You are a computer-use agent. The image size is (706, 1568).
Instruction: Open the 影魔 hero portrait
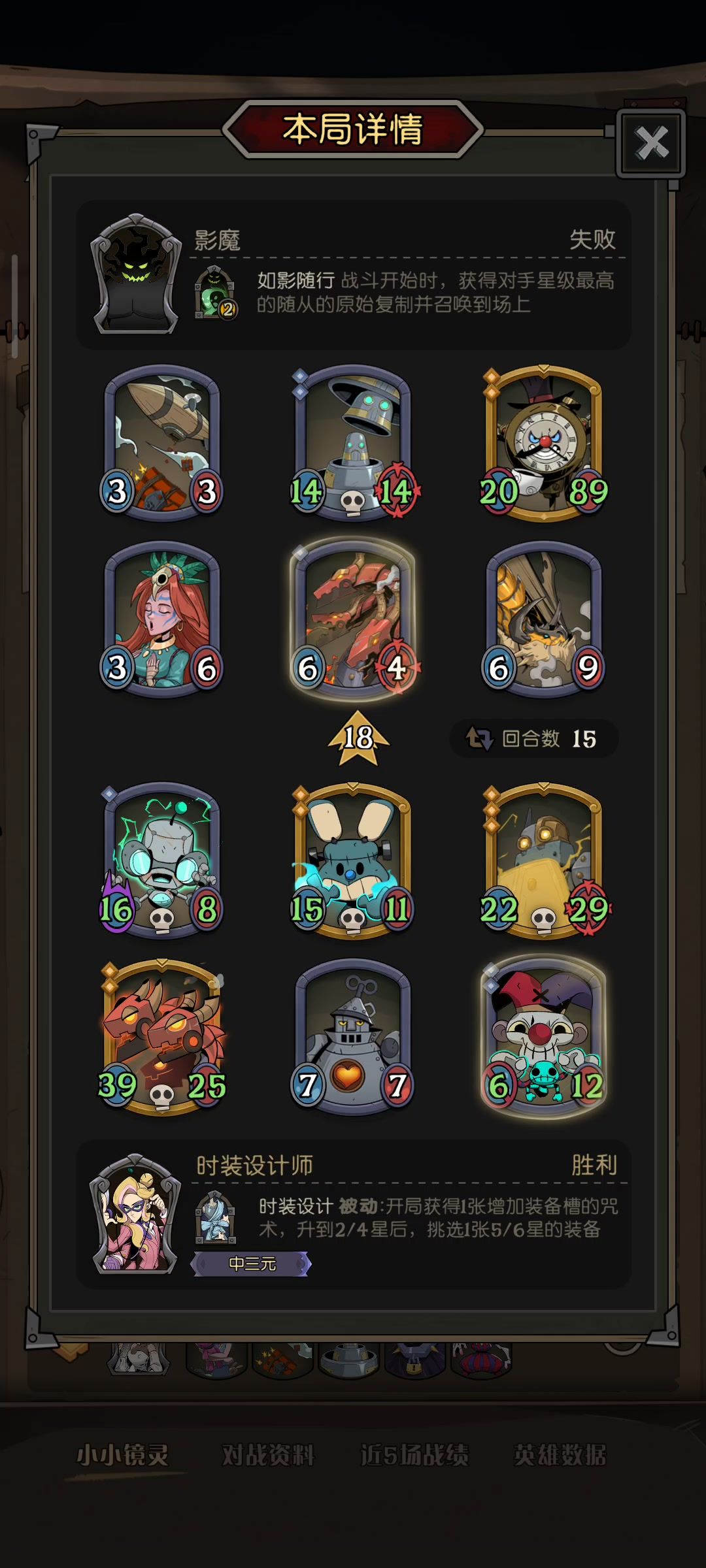[136, 274]
